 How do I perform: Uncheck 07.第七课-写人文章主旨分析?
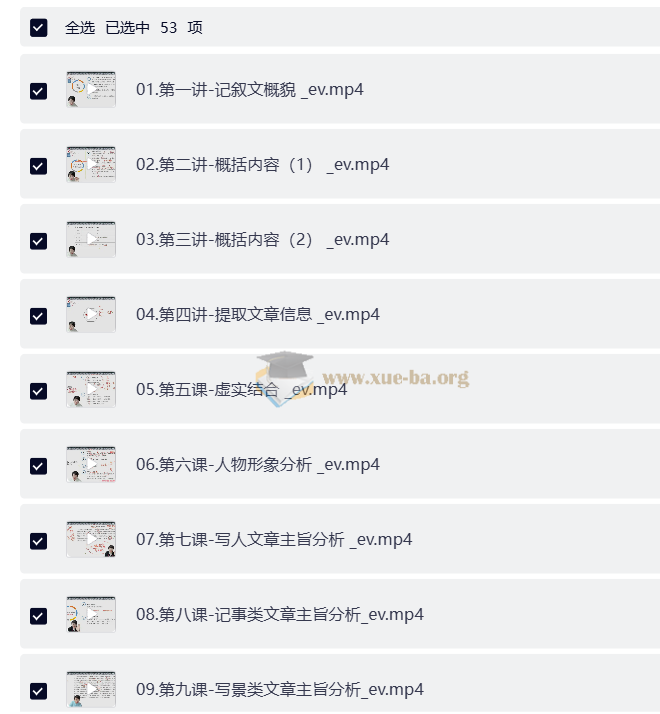point(38,541)
